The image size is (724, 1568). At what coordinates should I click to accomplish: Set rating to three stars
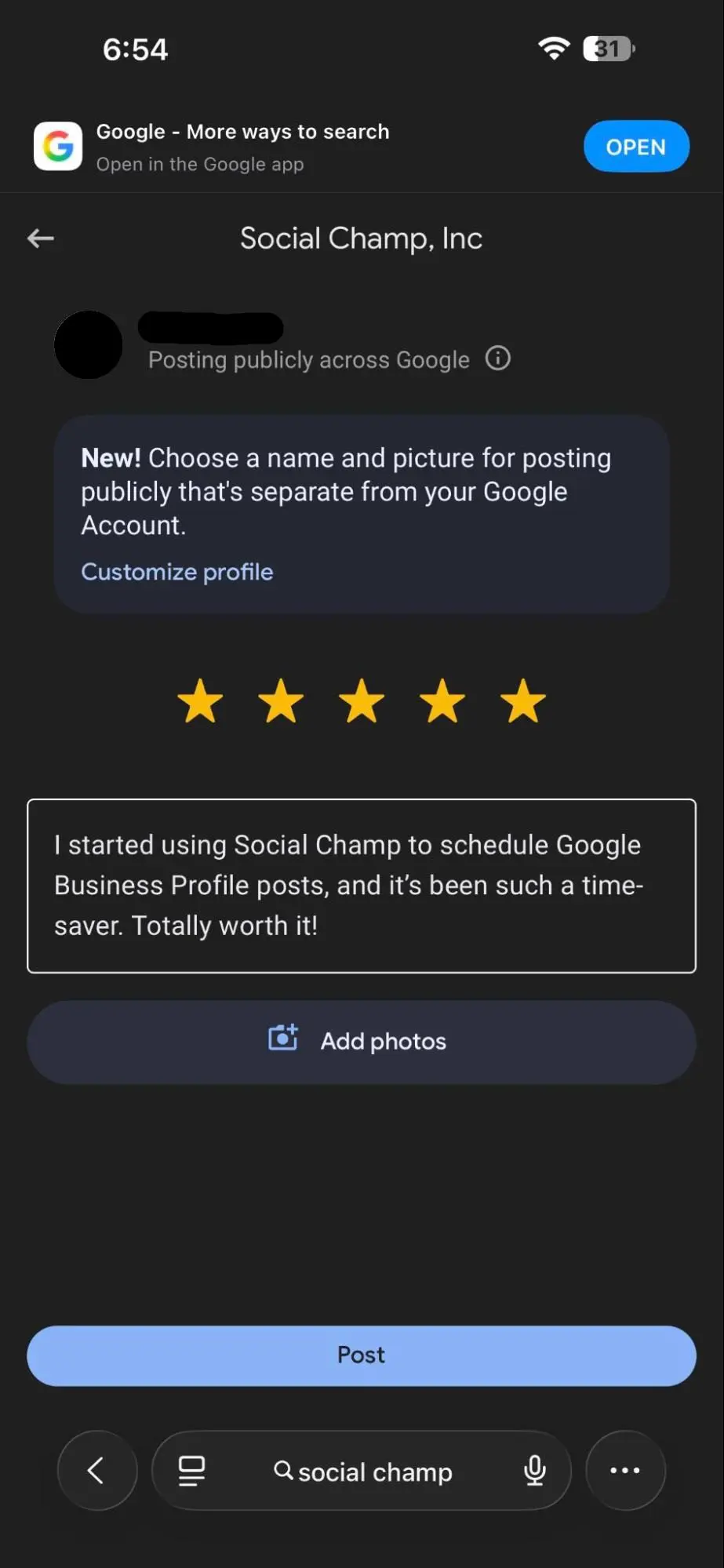(362, 700)
